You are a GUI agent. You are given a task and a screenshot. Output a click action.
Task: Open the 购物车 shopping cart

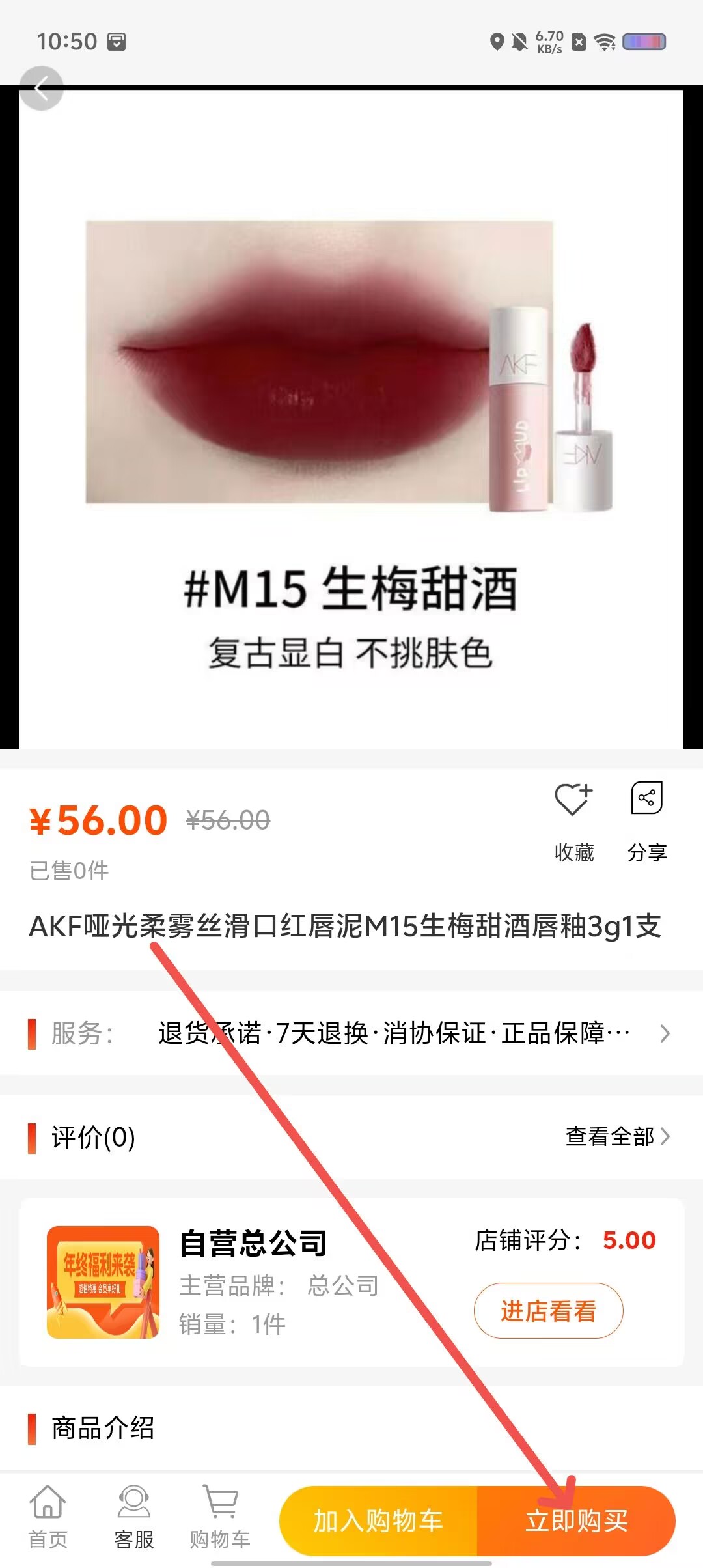click(220, 1517)
